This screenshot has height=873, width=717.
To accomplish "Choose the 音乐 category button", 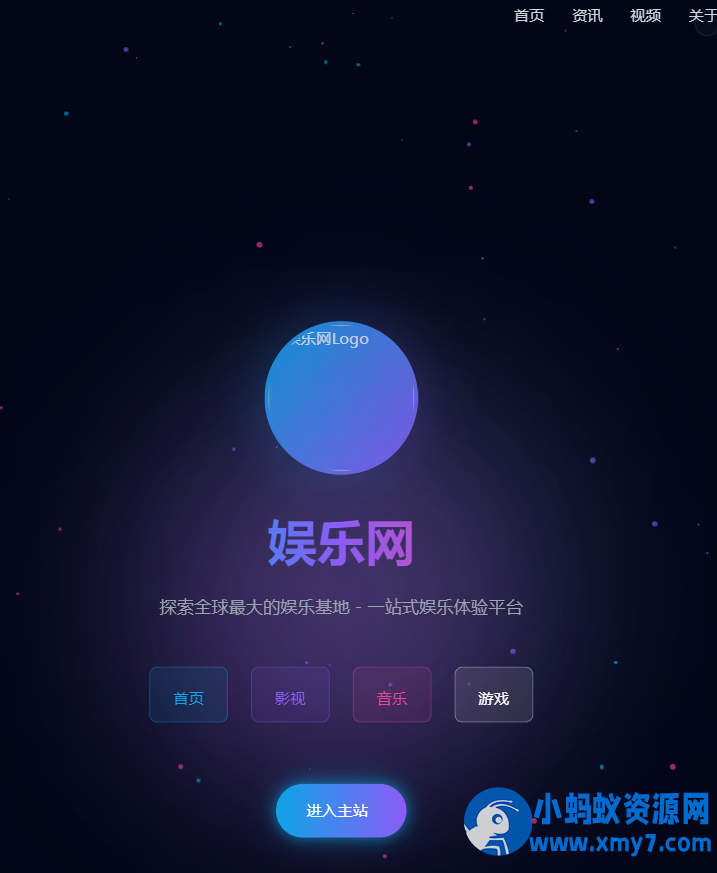I will (392, 695).
